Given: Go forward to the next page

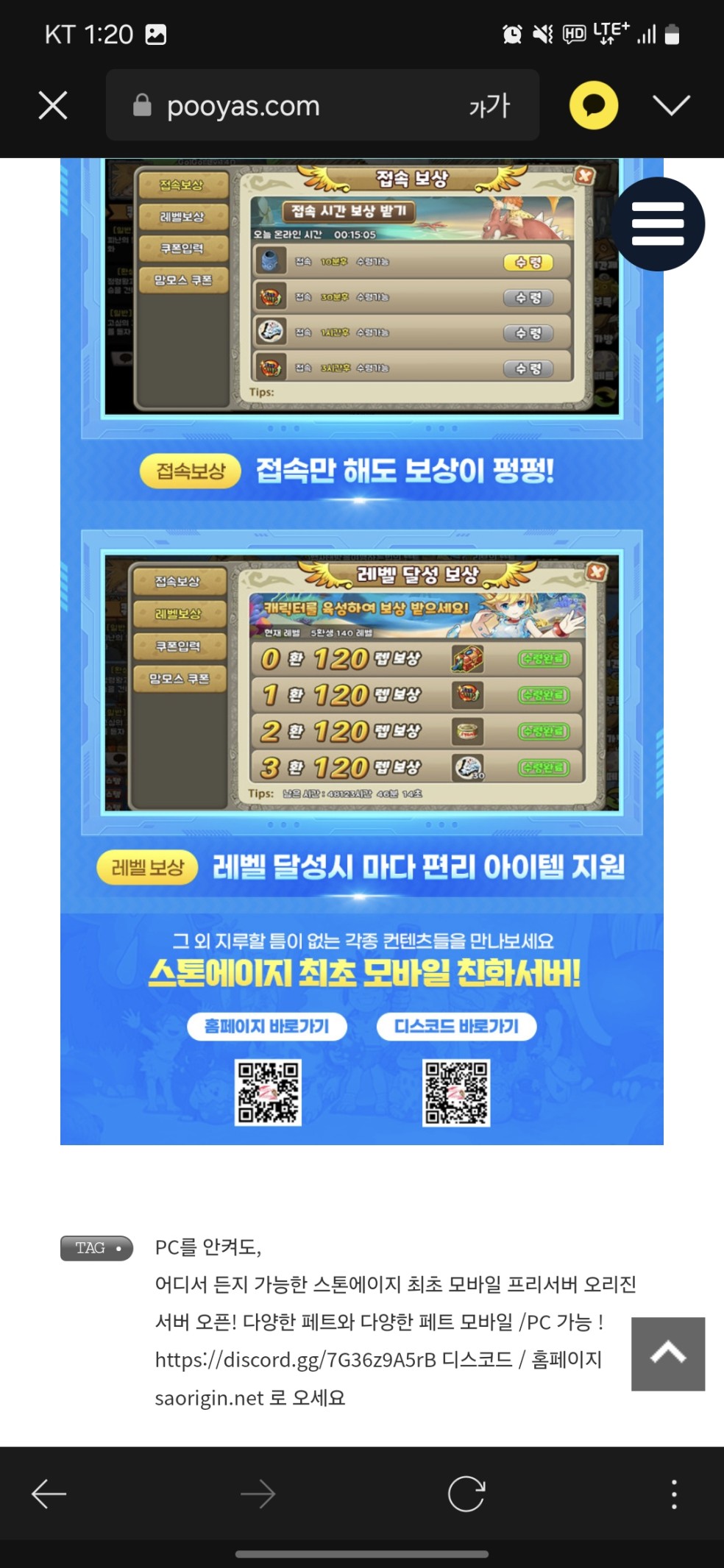Looking at the screenshot, I should click(258, 1494).
